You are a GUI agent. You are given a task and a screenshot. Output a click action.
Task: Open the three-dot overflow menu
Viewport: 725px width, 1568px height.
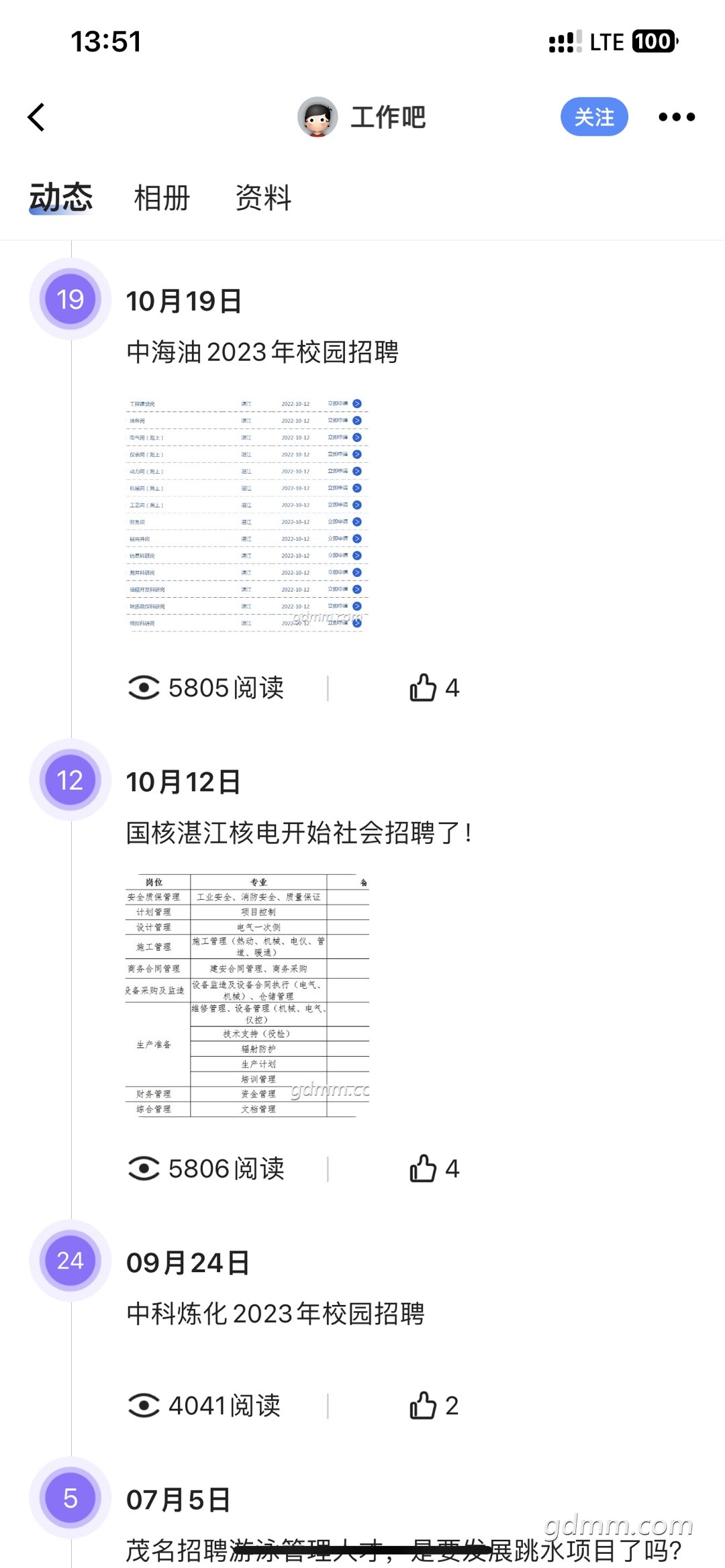tap(676, 117)
